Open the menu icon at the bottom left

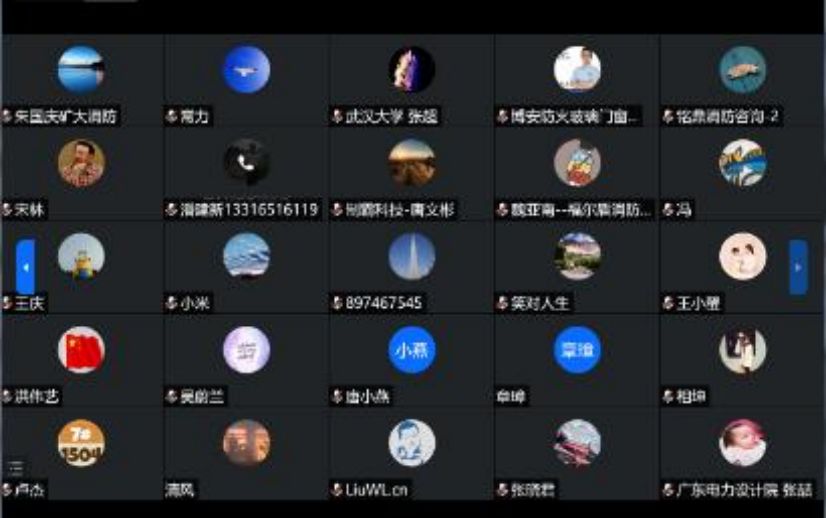pyautogui.click(x=16, y=467)
